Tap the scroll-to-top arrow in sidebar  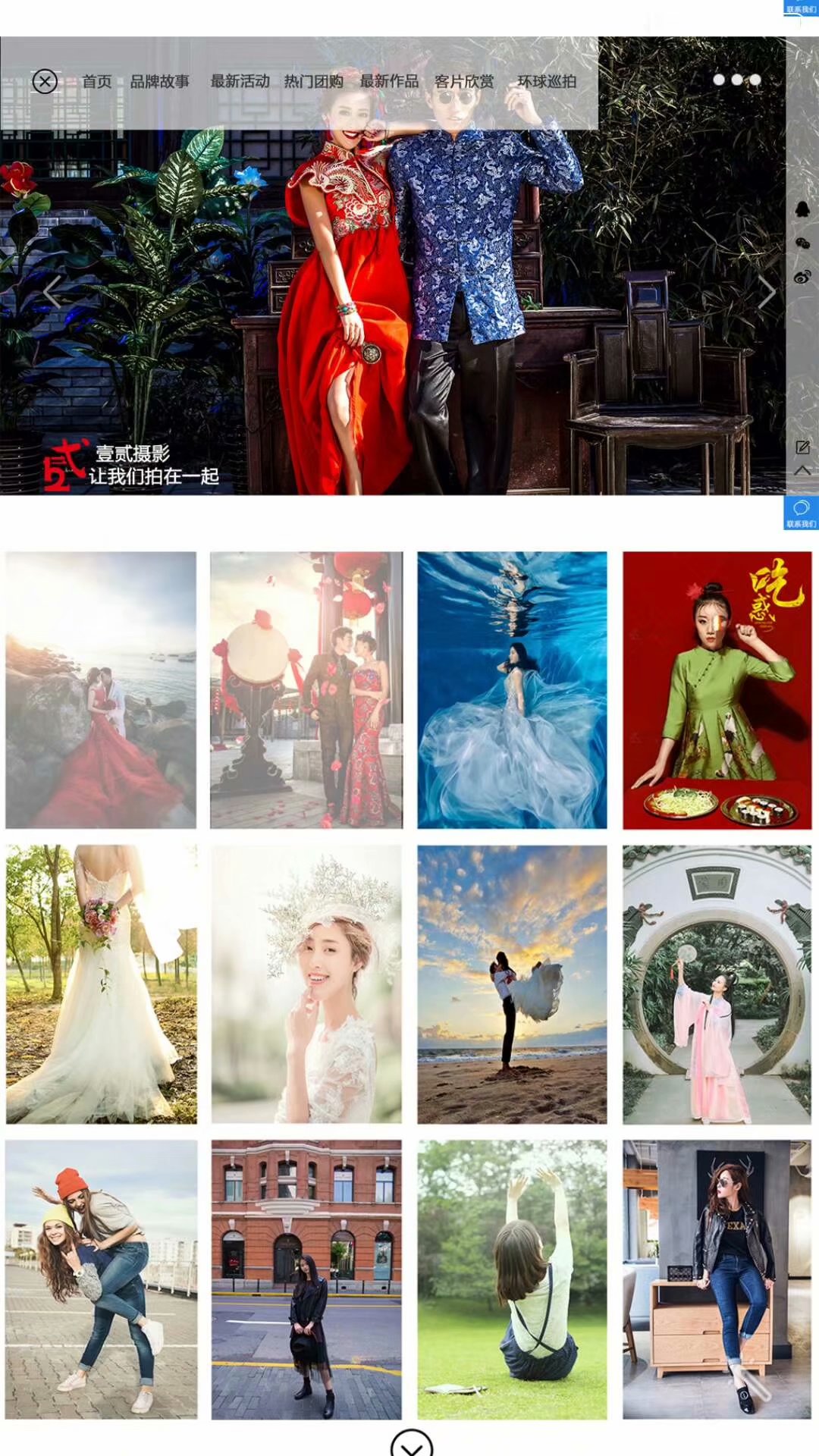click(x=802, y=471)
